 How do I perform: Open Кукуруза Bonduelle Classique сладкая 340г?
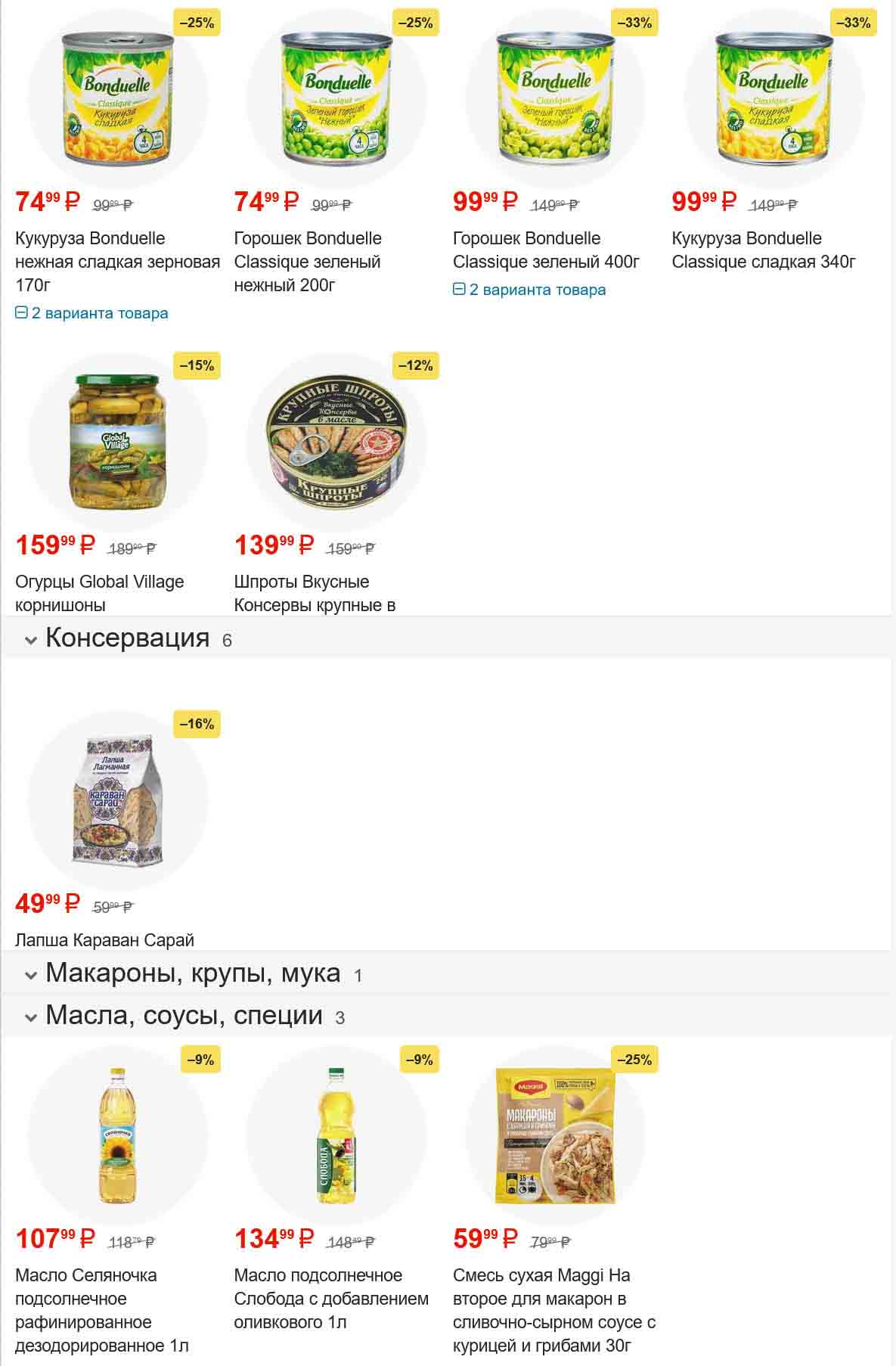click(x=764, y=250)
